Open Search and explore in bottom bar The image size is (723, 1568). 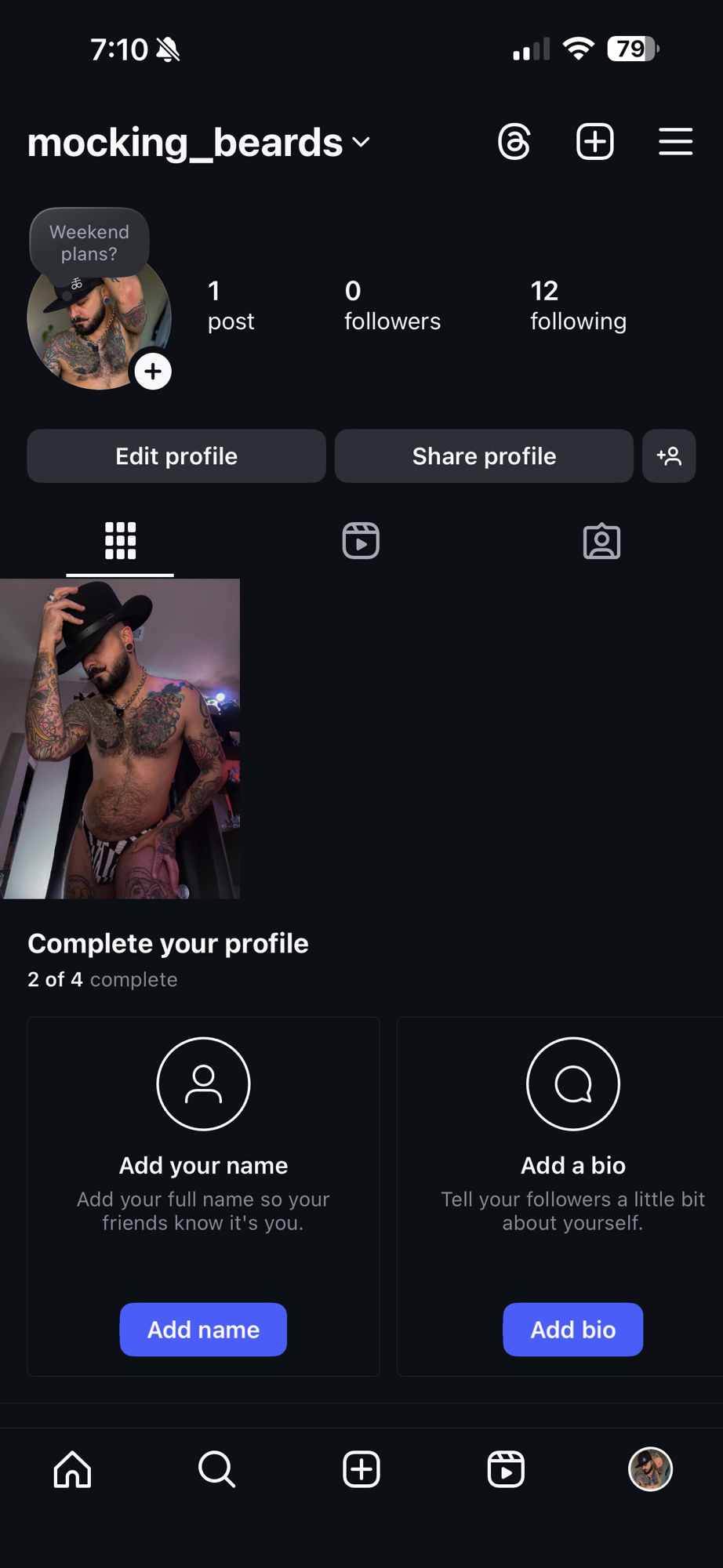[x=216, y=1469]
